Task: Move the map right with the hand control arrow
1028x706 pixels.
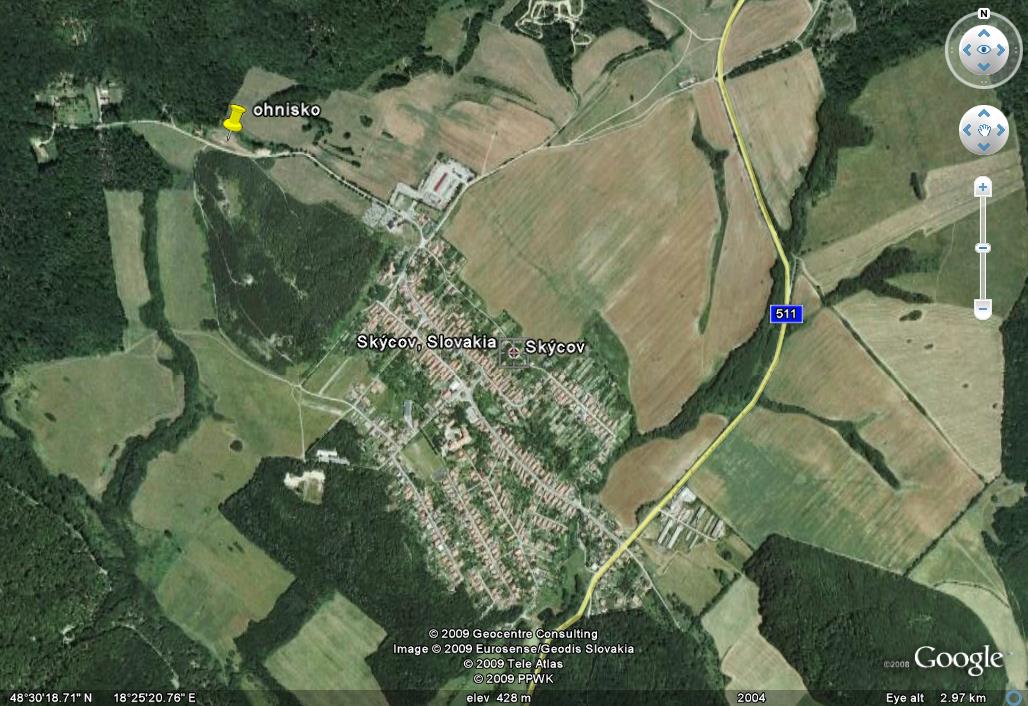Action: click(1001, 130)
